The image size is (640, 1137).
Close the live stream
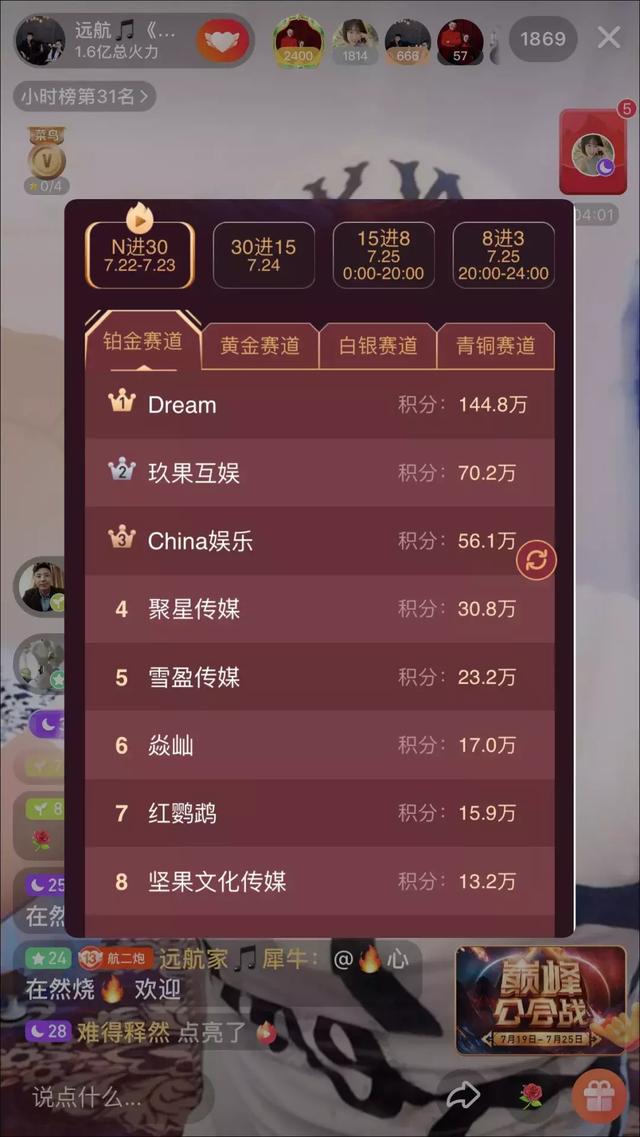click(x=609, y=38)
